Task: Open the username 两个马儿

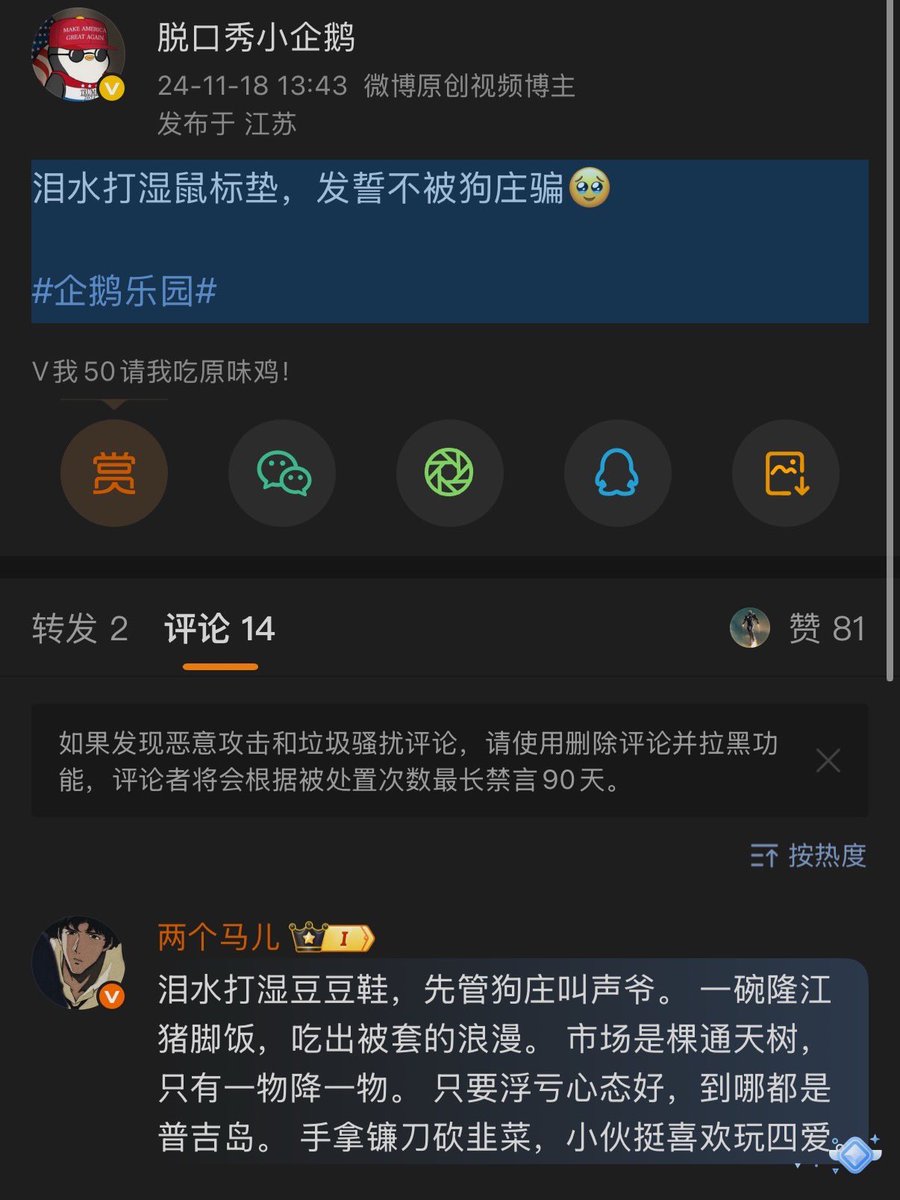Action: [218, 938]
